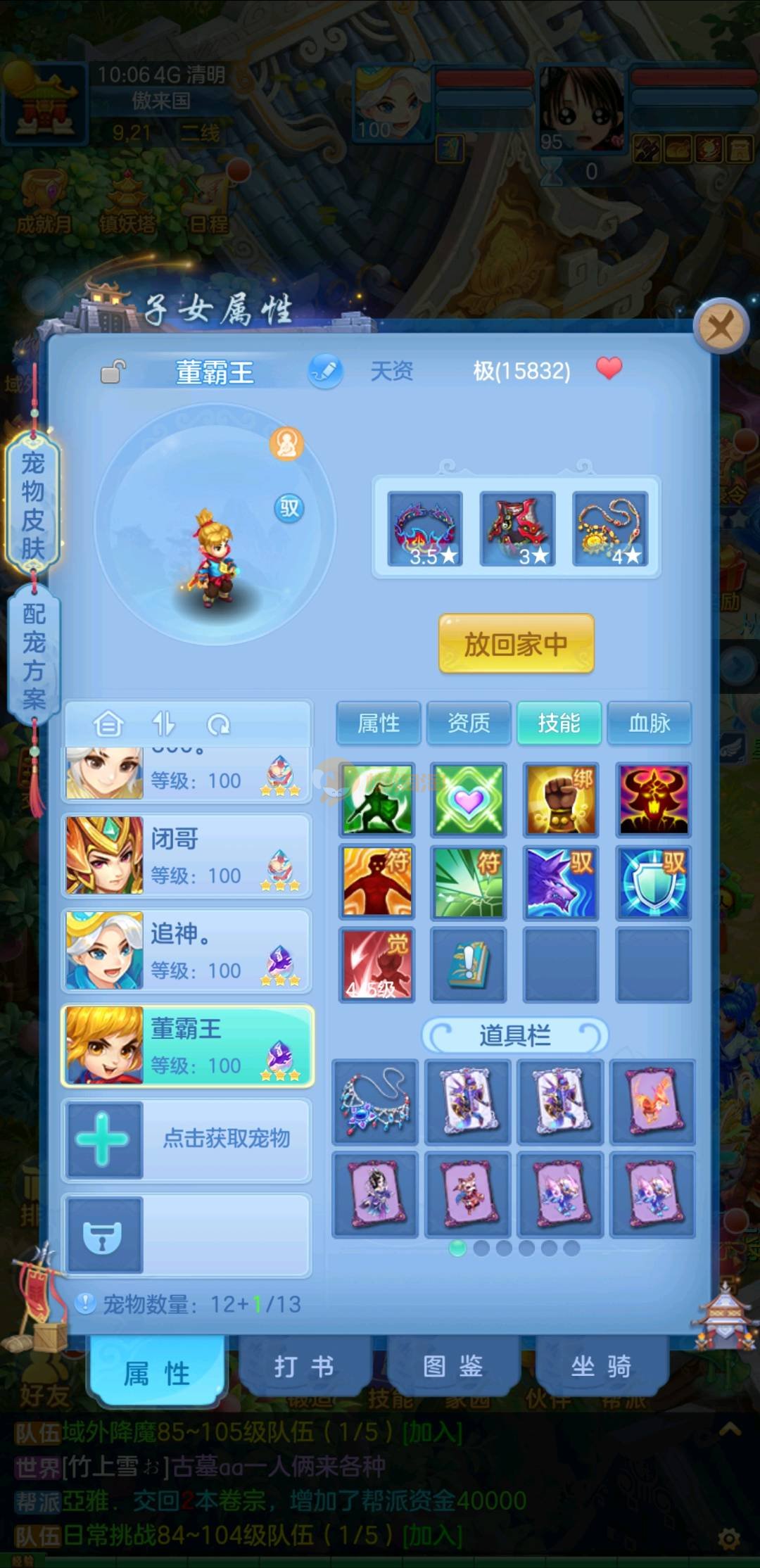Screen dimensions: 760x1568
Task: Open the 宠物皮肤 side tab
Action: pos(33,505)
